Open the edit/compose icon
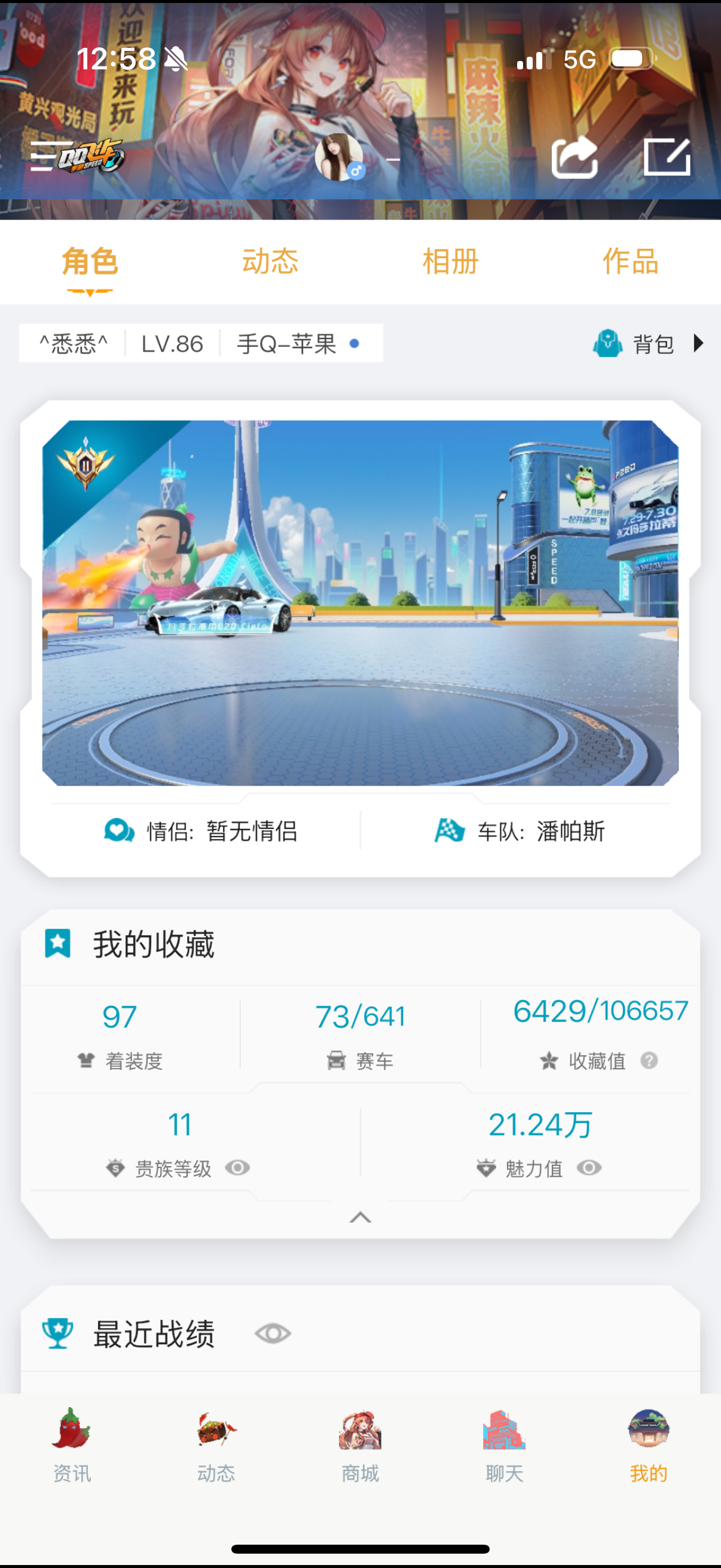This screenshot has width=721, height=1568. (x=666, y=157)
